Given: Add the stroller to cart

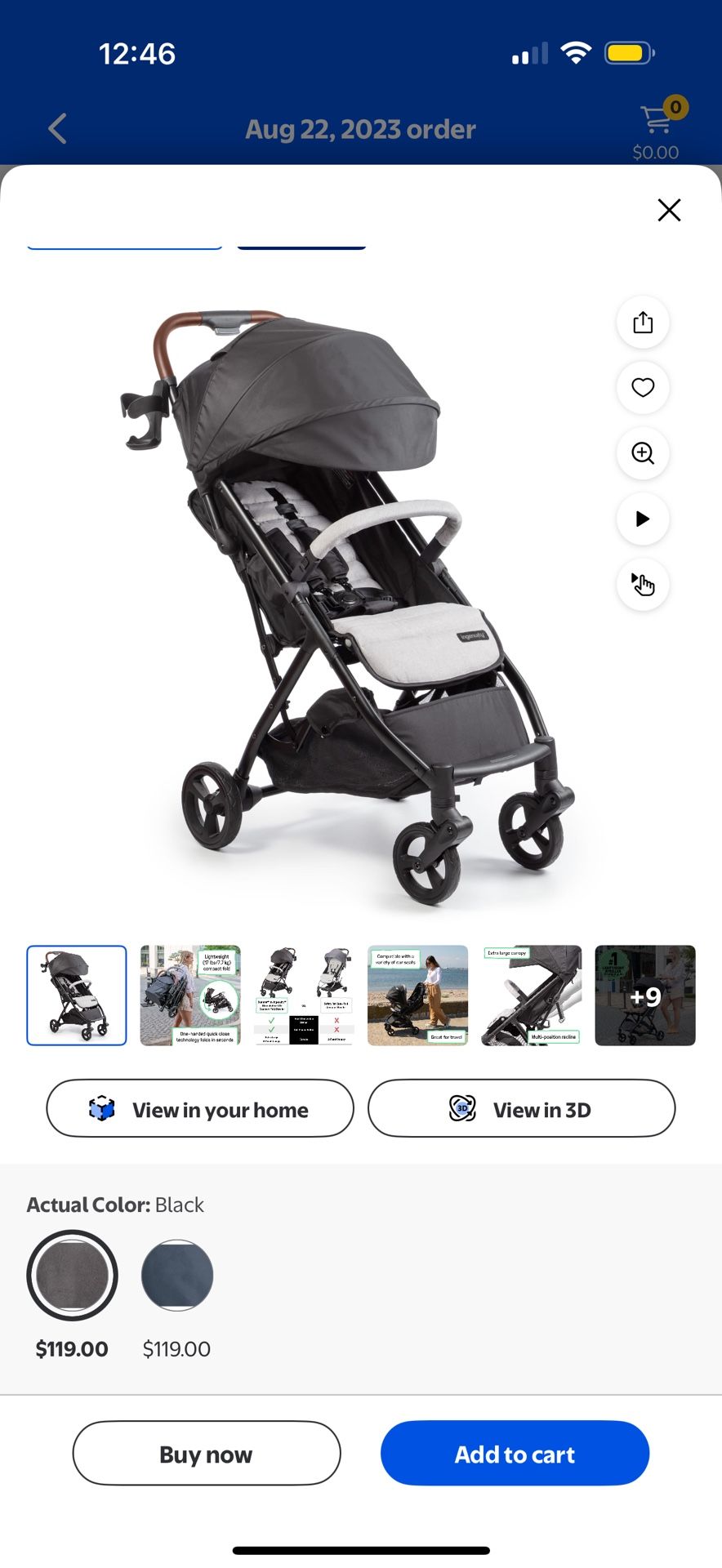Looking at the screenshot, I should [515, 1454].
